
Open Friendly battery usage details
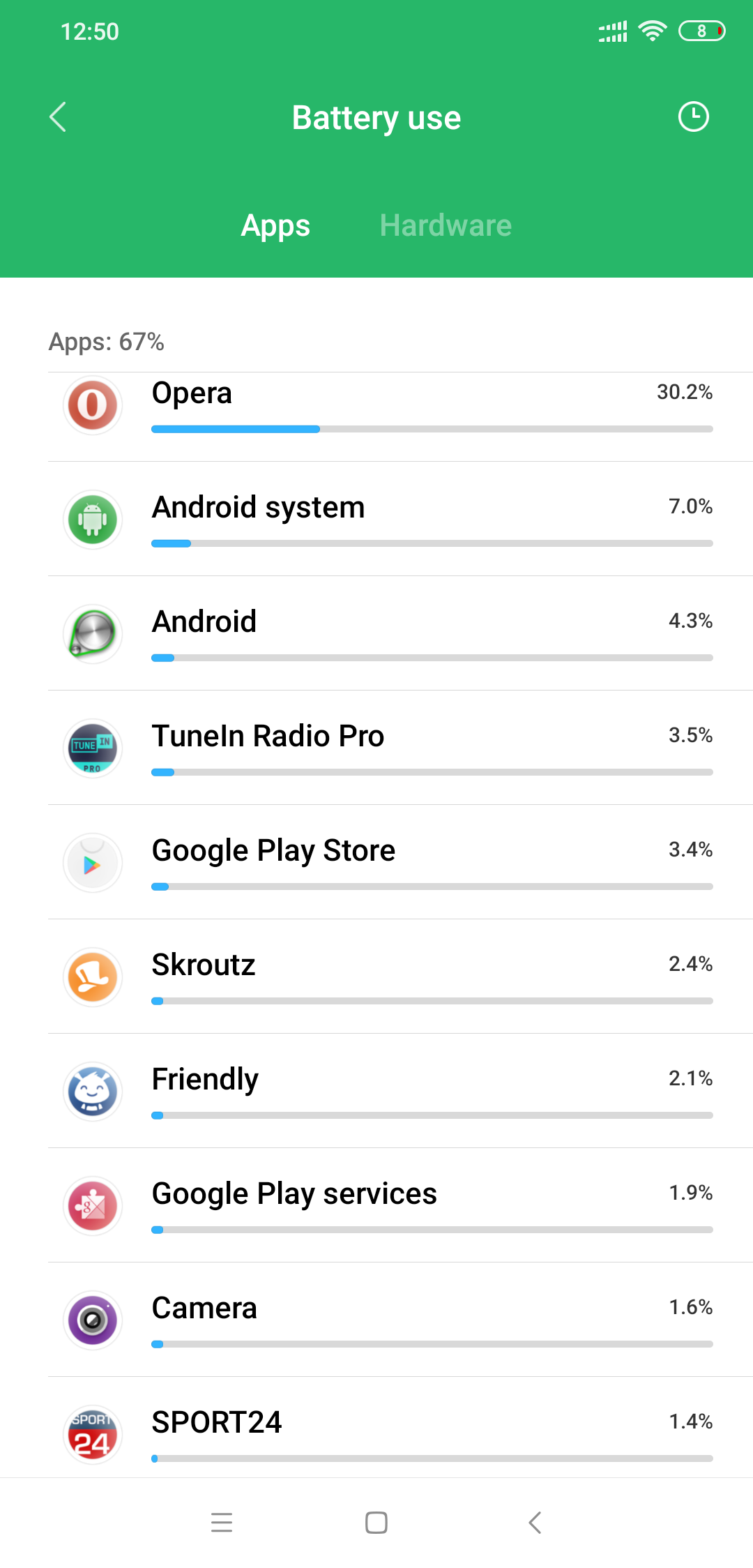point(400,1091)
